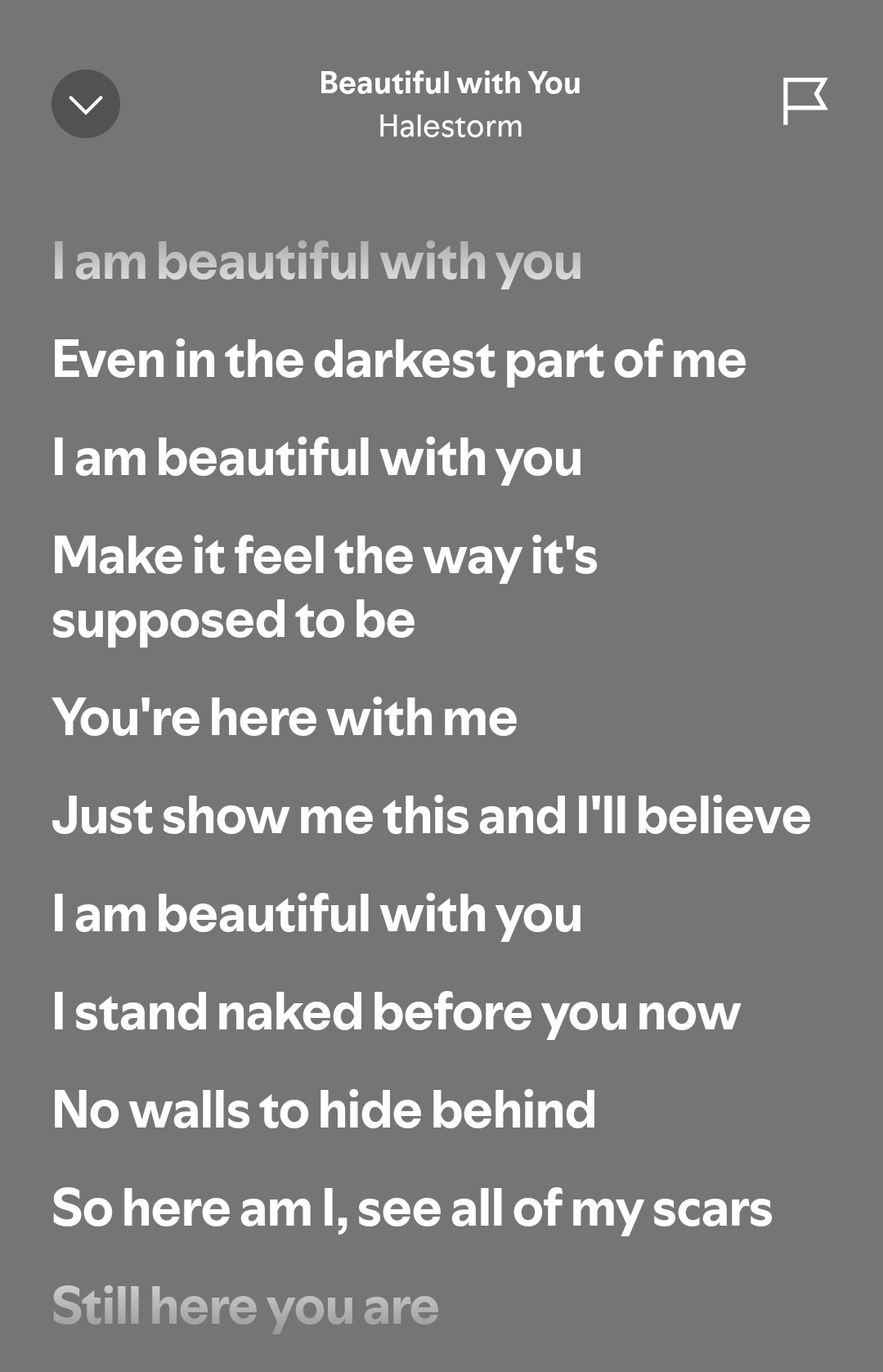Seek to "Make it feel the way it's supposed to be"
883x1372 pixels.
(x=325, y=587)
